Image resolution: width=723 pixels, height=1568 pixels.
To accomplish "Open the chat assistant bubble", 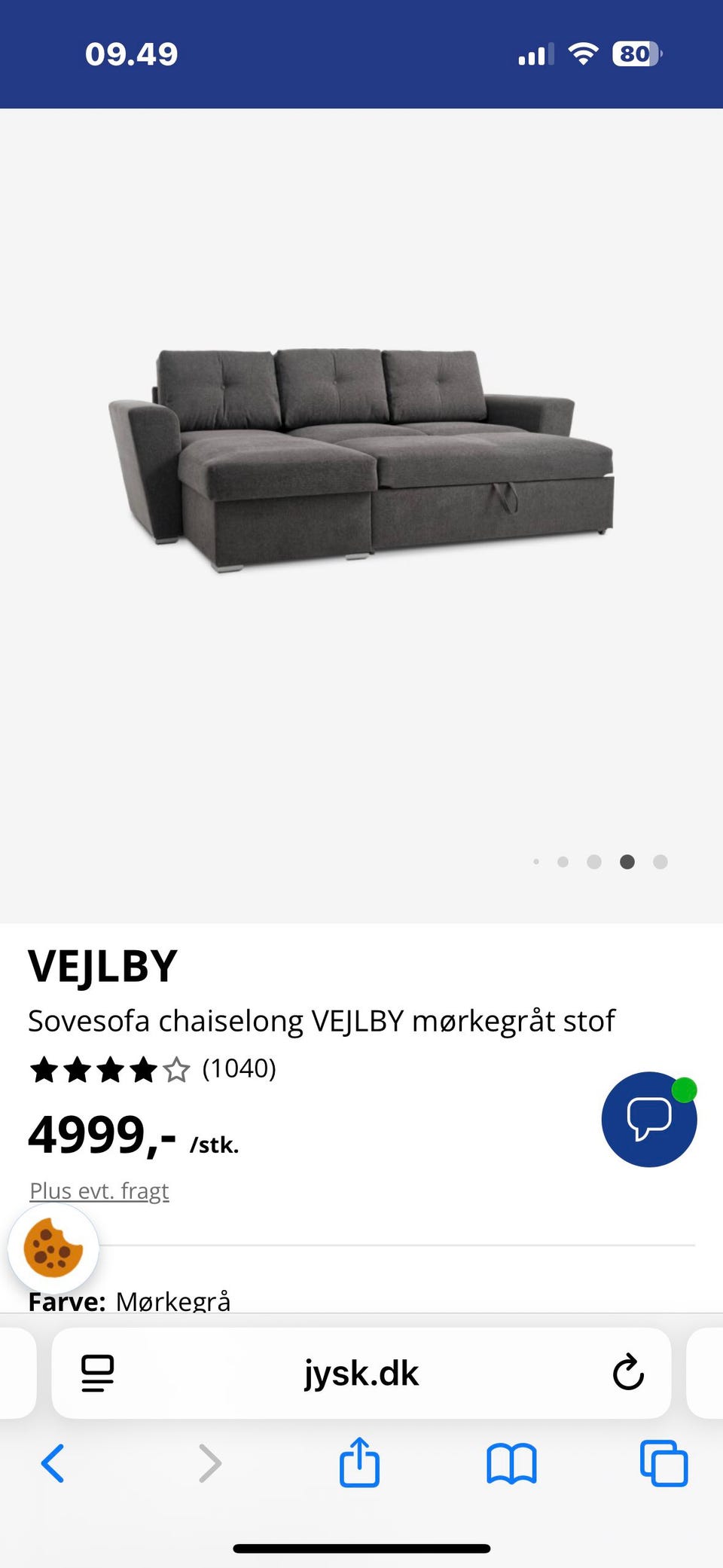I will tap(648, 1120).
